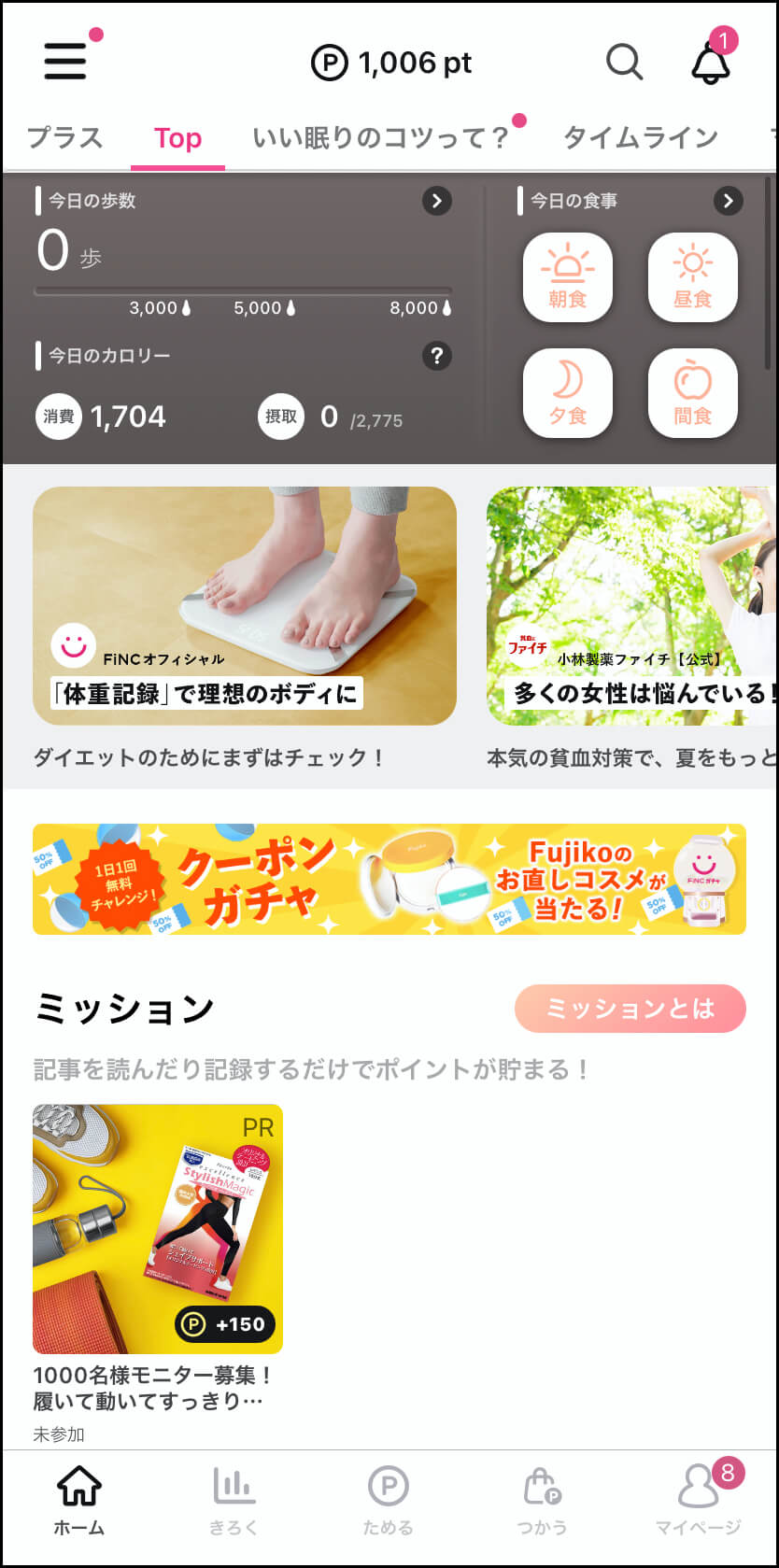Open the hamburger menu
This screenshot has height=1568, width=779.
pyautogui.click(x=65, y=62)
